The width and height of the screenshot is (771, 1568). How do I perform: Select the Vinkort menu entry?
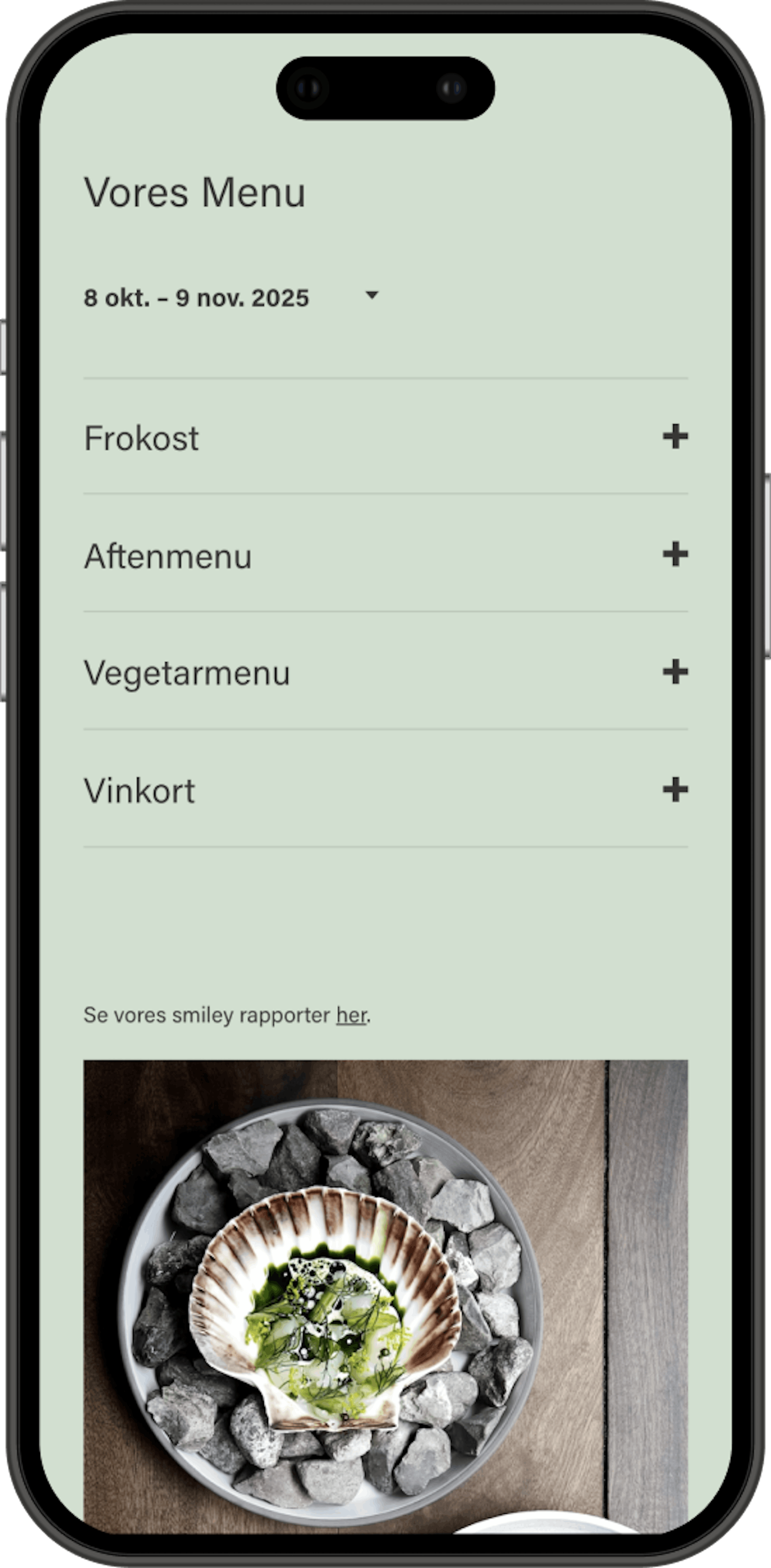(x=139, y=790)
